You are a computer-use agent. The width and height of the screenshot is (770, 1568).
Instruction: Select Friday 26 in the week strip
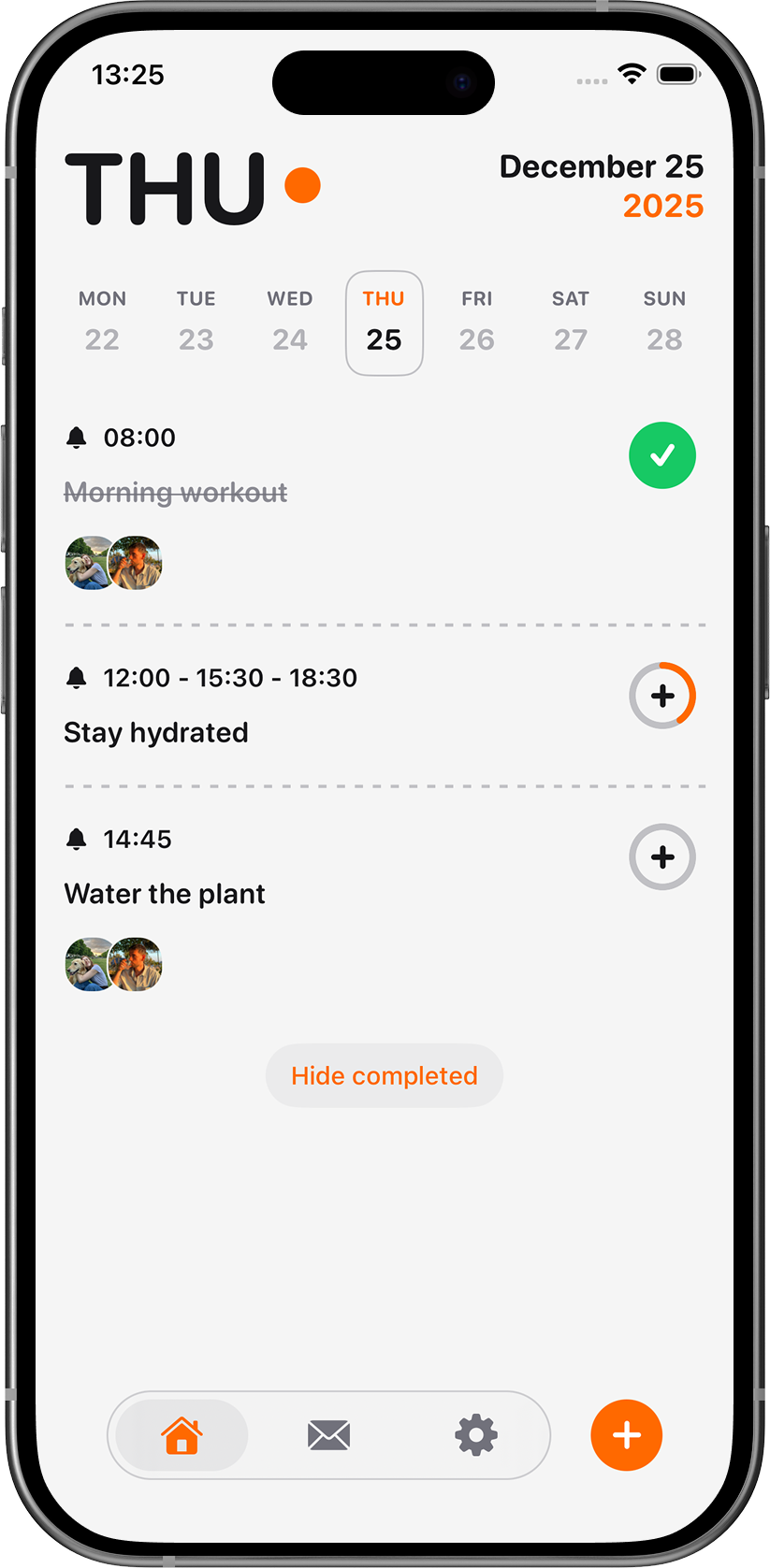click(x=476, y=322)
